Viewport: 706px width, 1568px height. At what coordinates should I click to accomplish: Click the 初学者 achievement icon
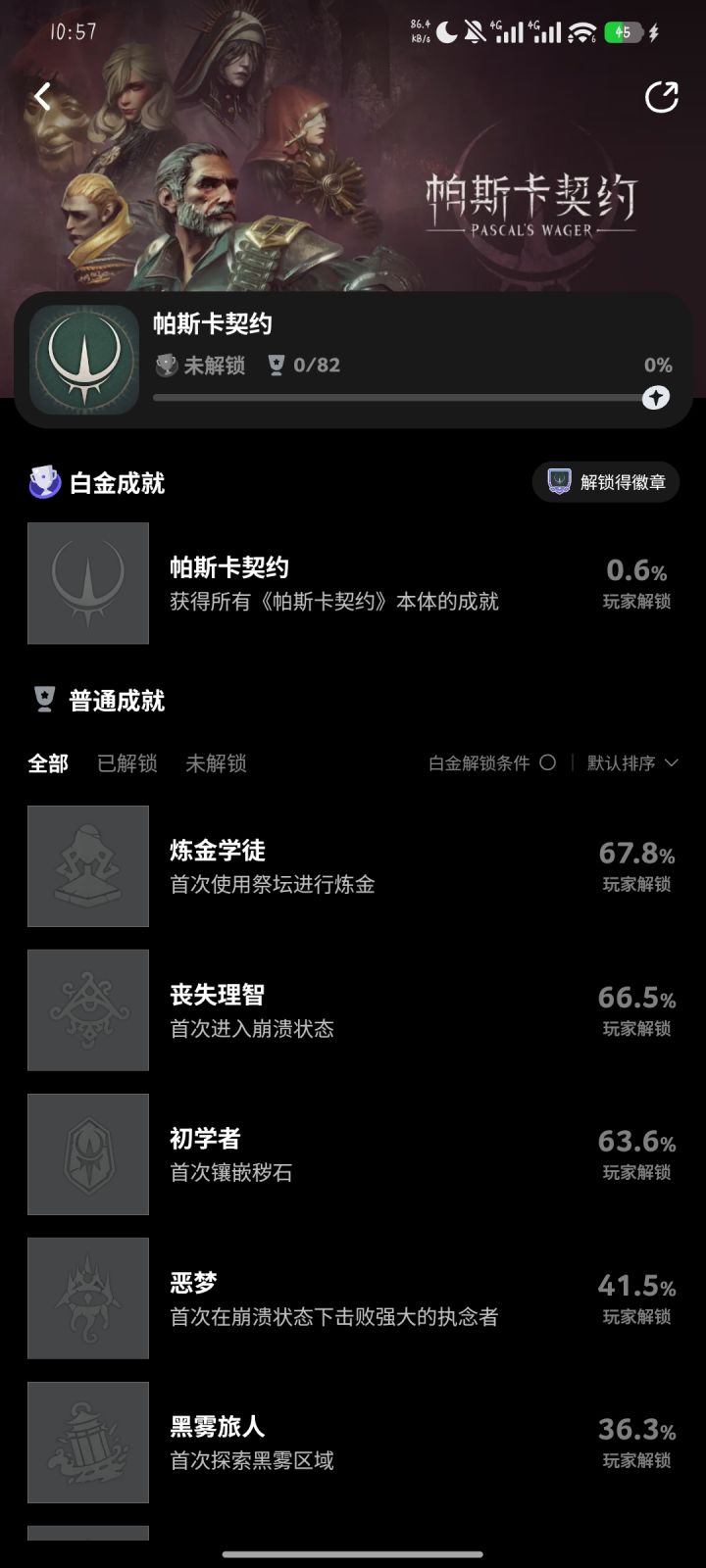tap(87, 1154)
